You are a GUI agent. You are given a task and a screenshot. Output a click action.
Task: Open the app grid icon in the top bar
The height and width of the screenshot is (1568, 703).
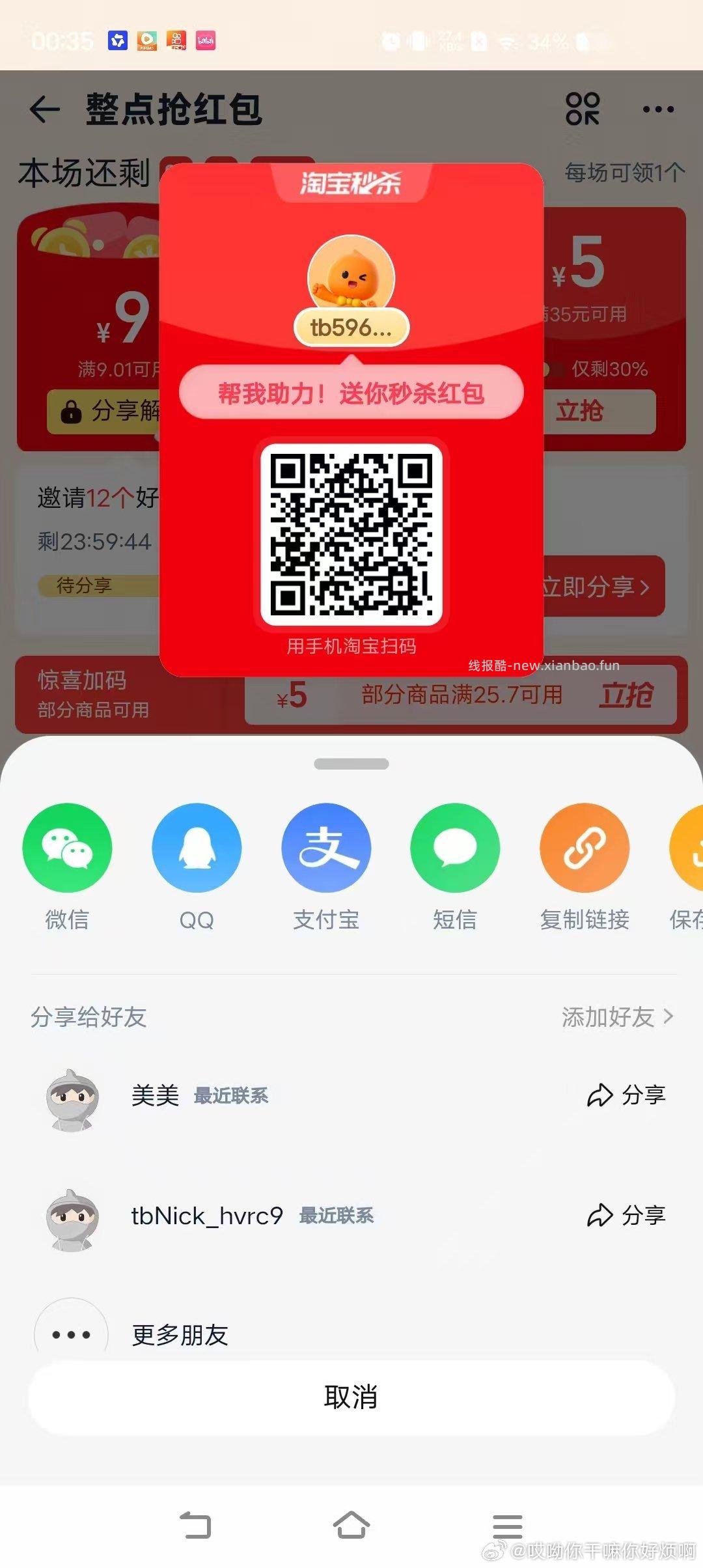click(585, 109)
